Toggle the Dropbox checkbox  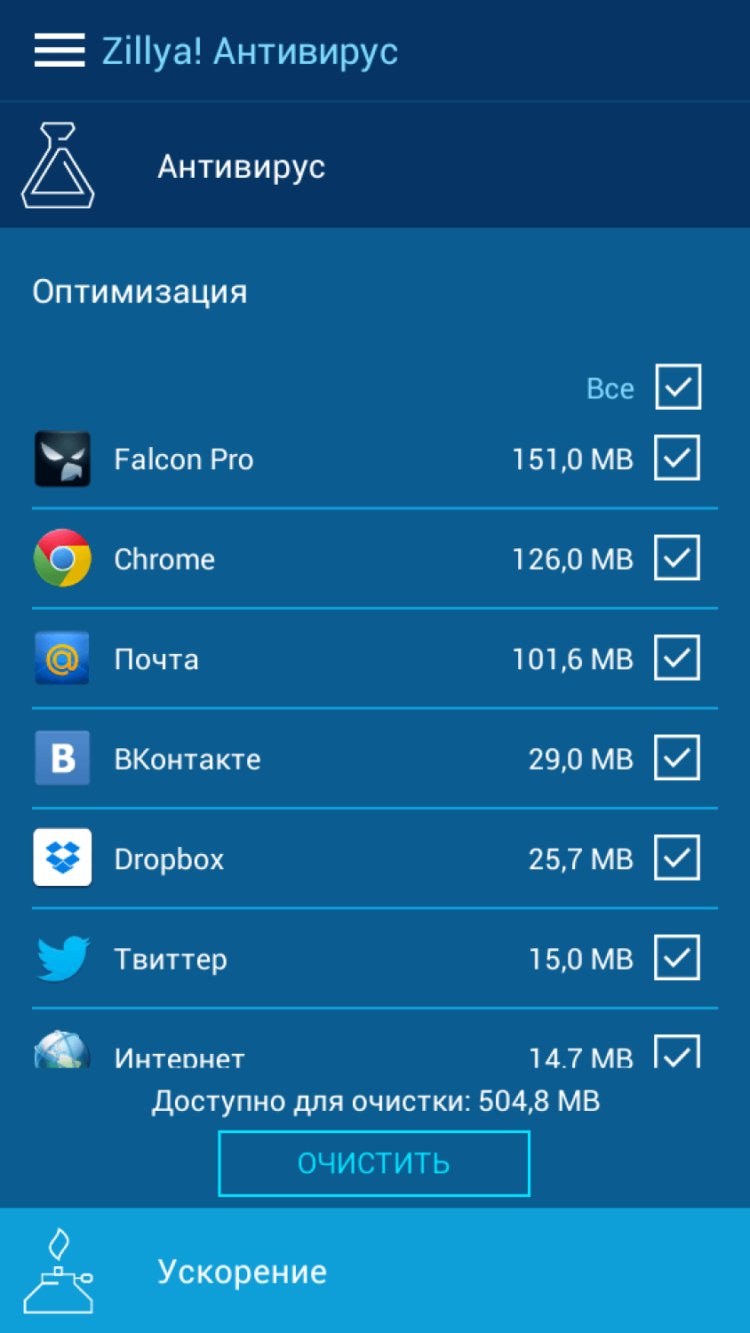pyautogui.click(x=677, y=858)
